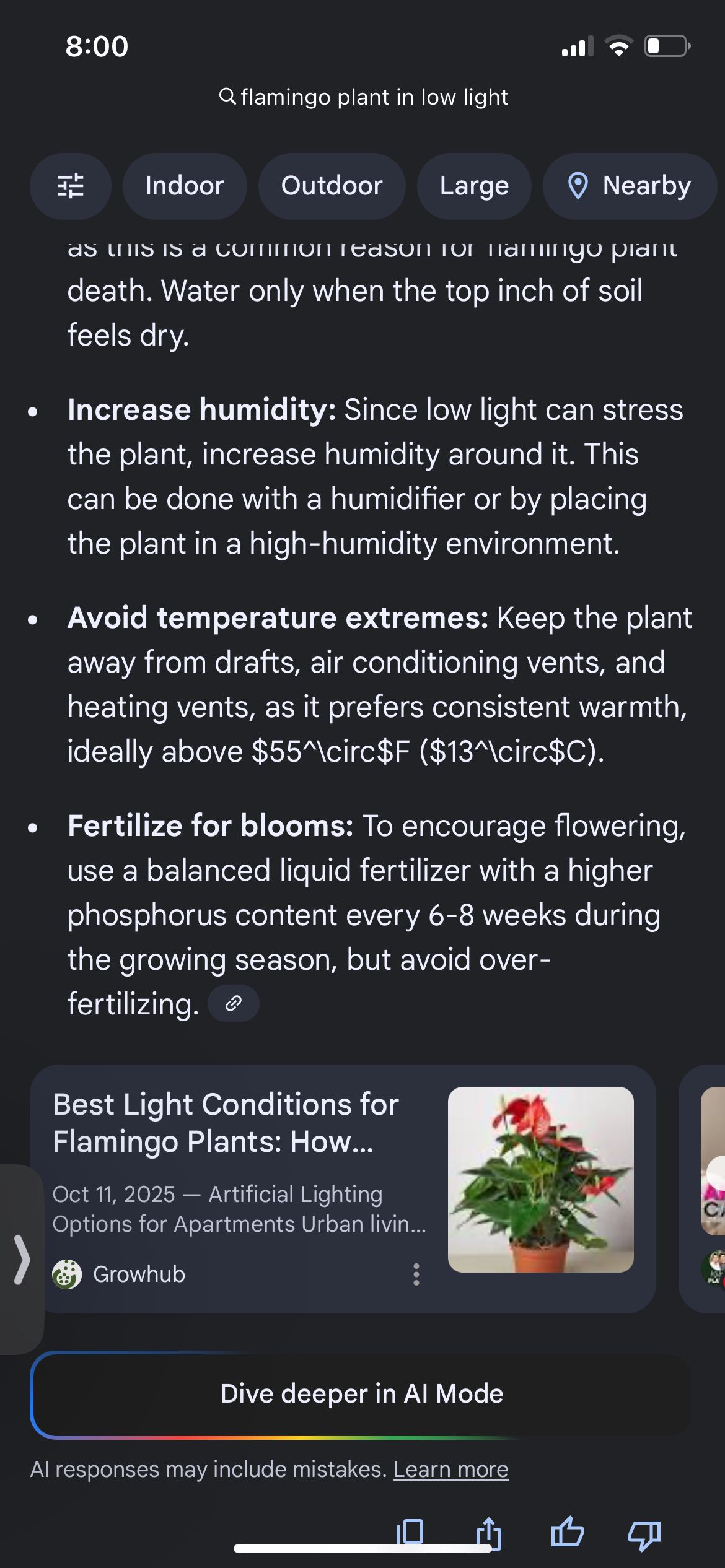Expand the side panel arrow
Viewport: 725px width, 1568px height.
point(22,1260)
